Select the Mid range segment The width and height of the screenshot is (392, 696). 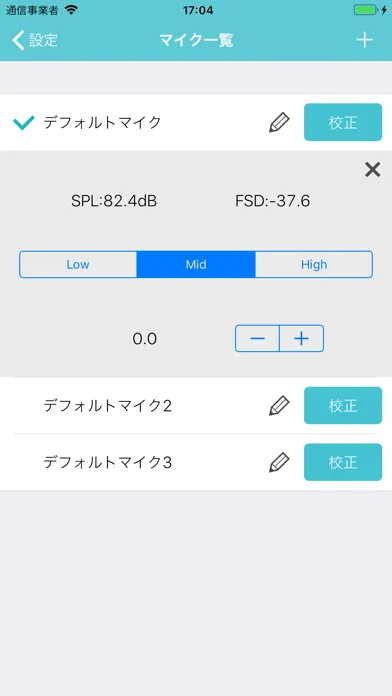click(196, 265)
